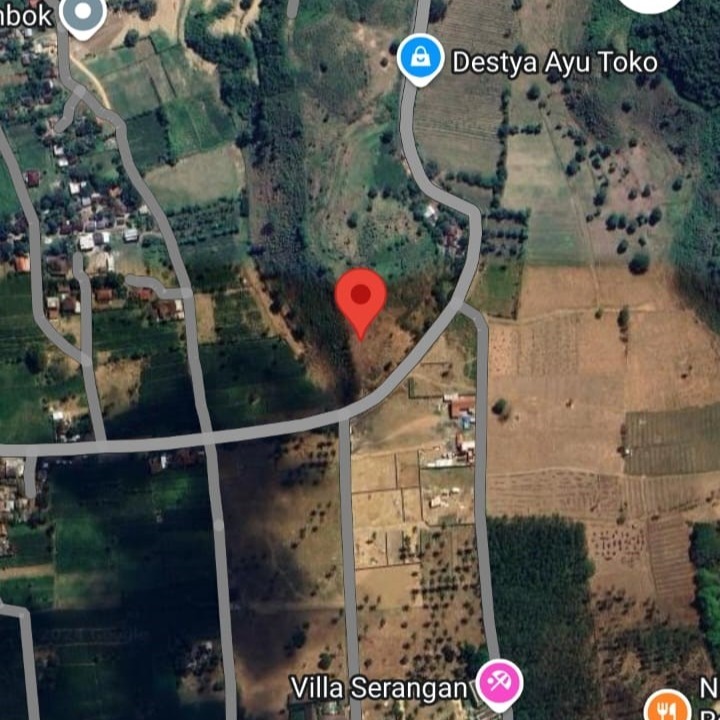Tap the red dropped location pin
720x720 pixels.
(x=360, y=297)
